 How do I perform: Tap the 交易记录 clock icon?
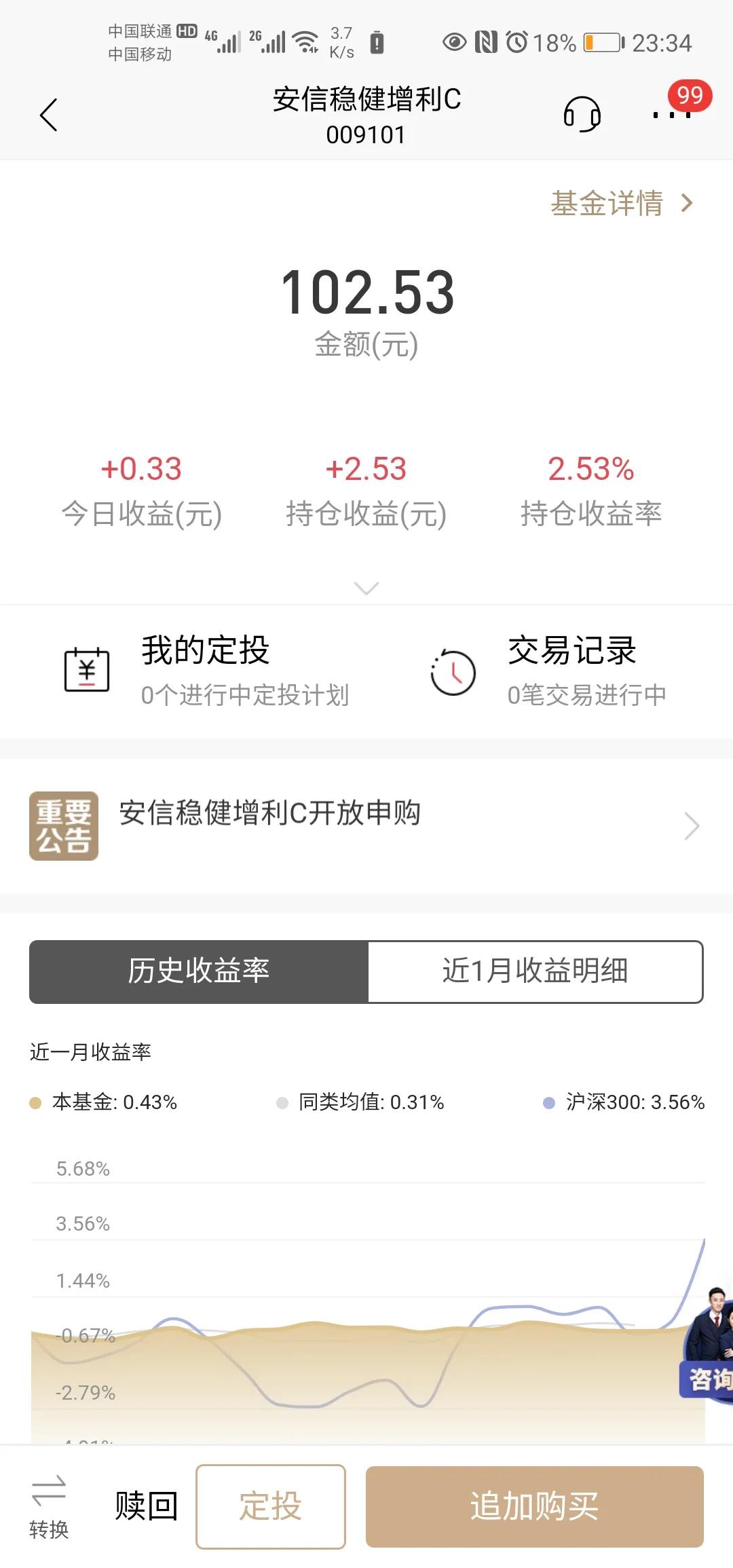pos(453,671)
